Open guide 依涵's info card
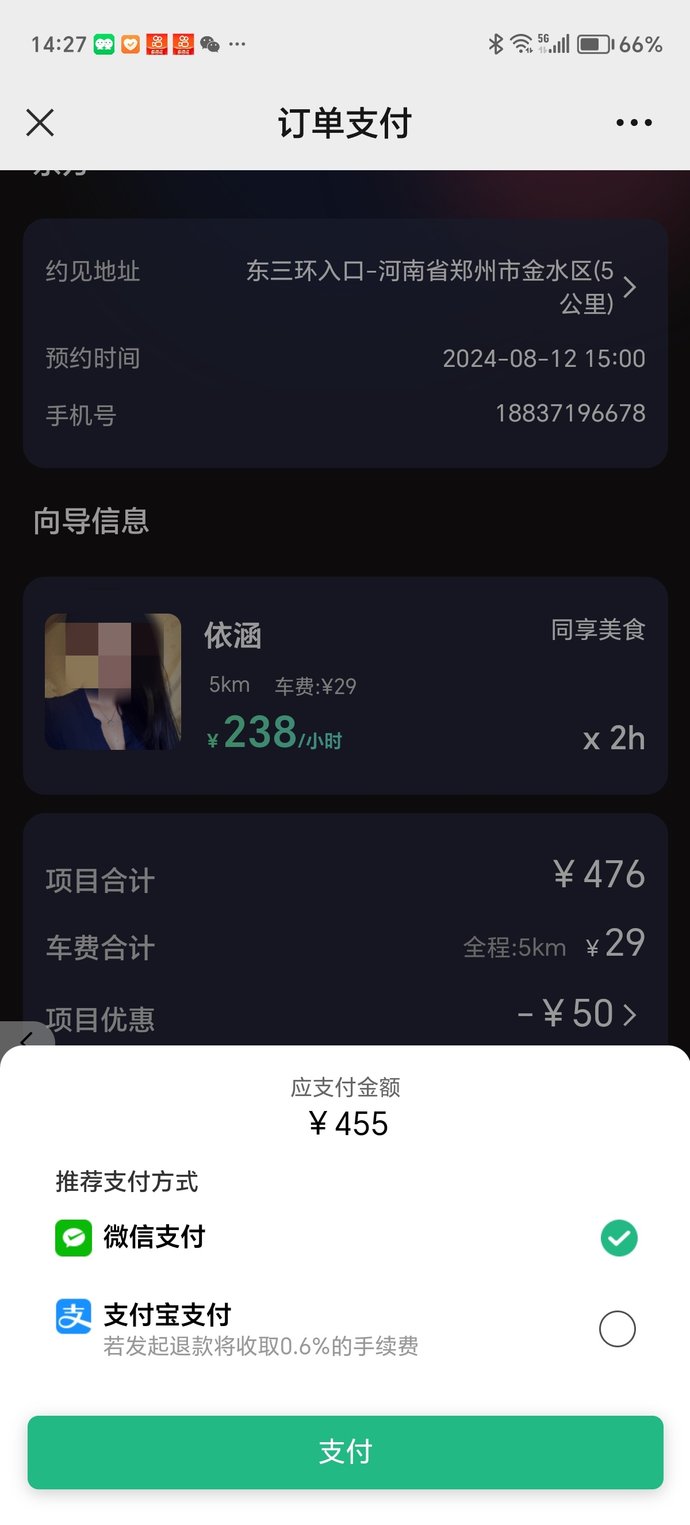Screen dimensions: 690x1525 [345, 685]
